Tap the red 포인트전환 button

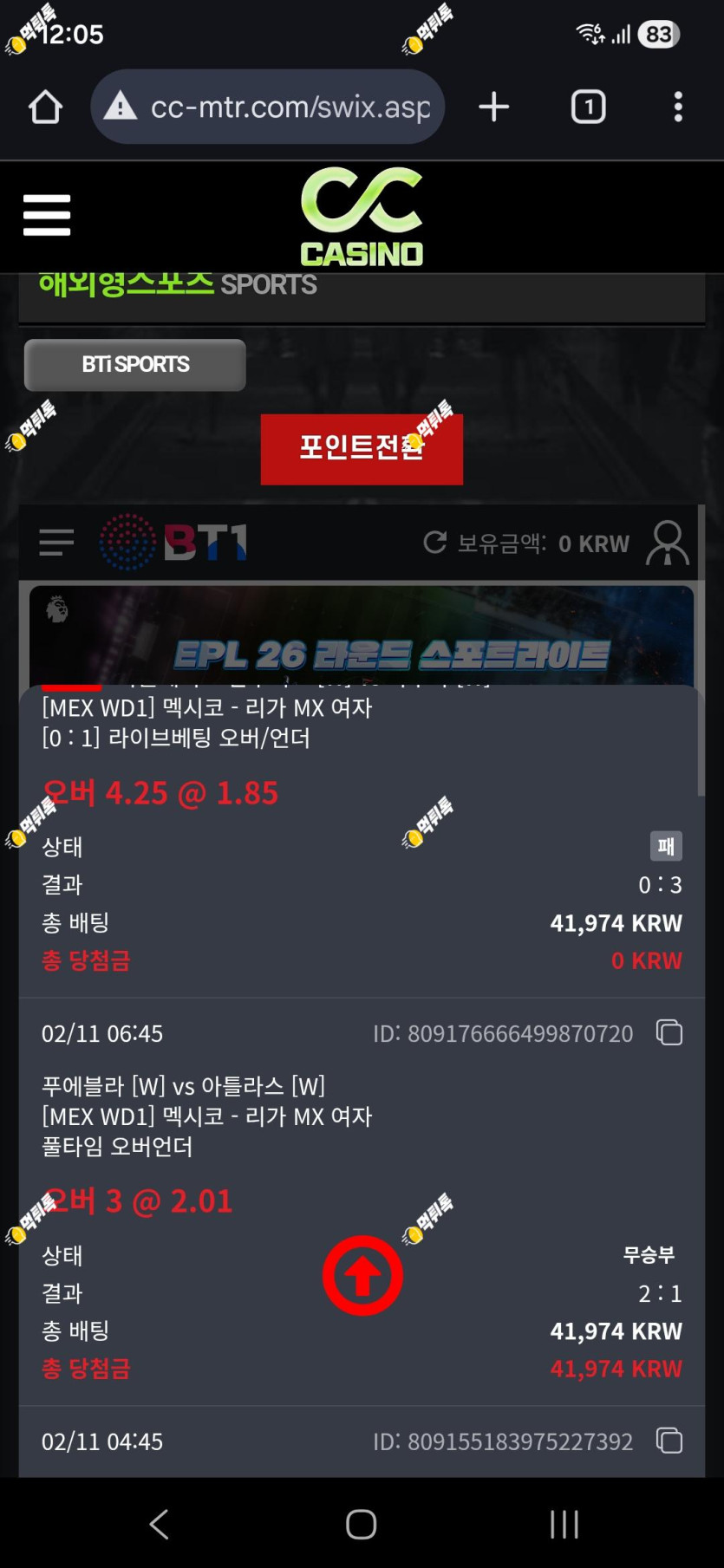coord(362,449)
